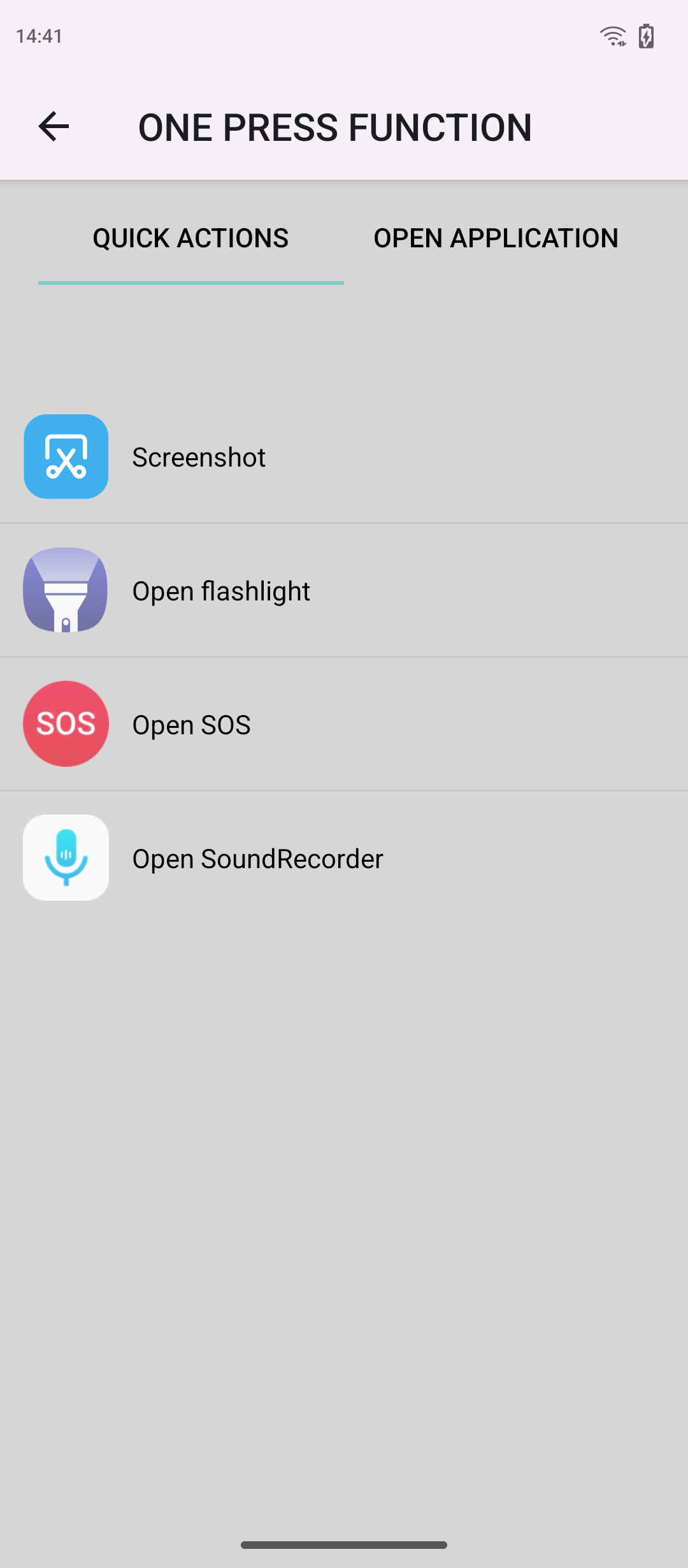Select the Open flashlight option
Image resolution: width=688 pixels, height=1568 pixels.
click(220, 591)
